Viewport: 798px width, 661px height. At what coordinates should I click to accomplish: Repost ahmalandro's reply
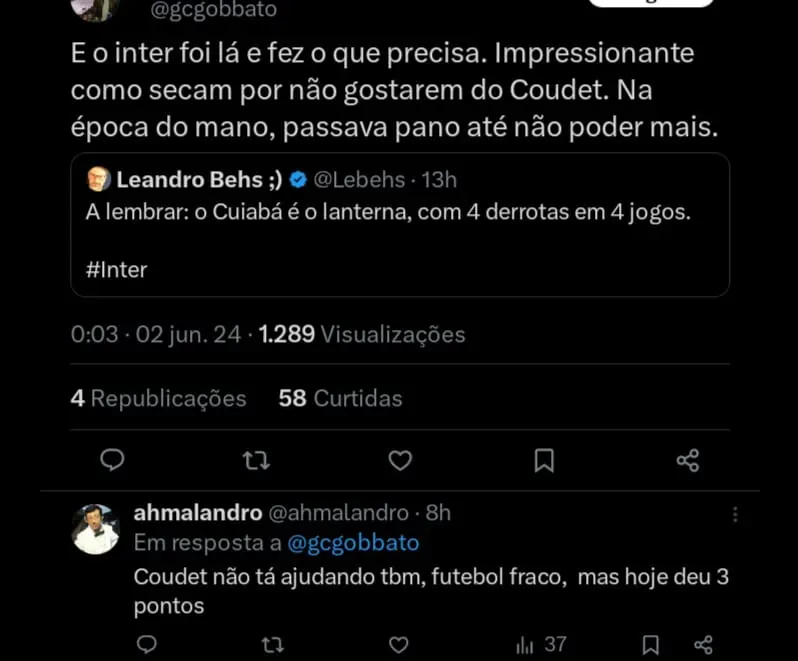[271, 645]
